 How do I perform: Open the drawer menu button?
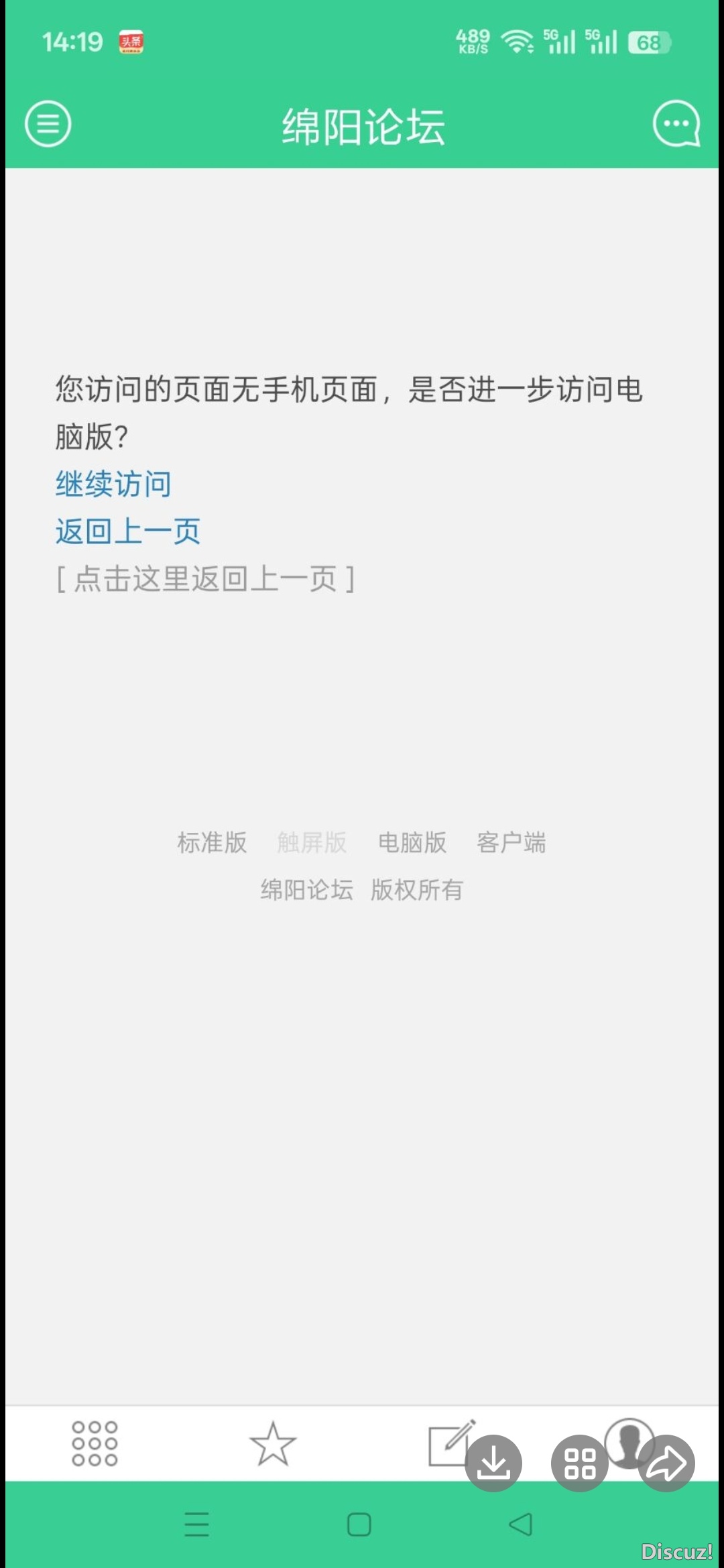[x=48, y=123]
